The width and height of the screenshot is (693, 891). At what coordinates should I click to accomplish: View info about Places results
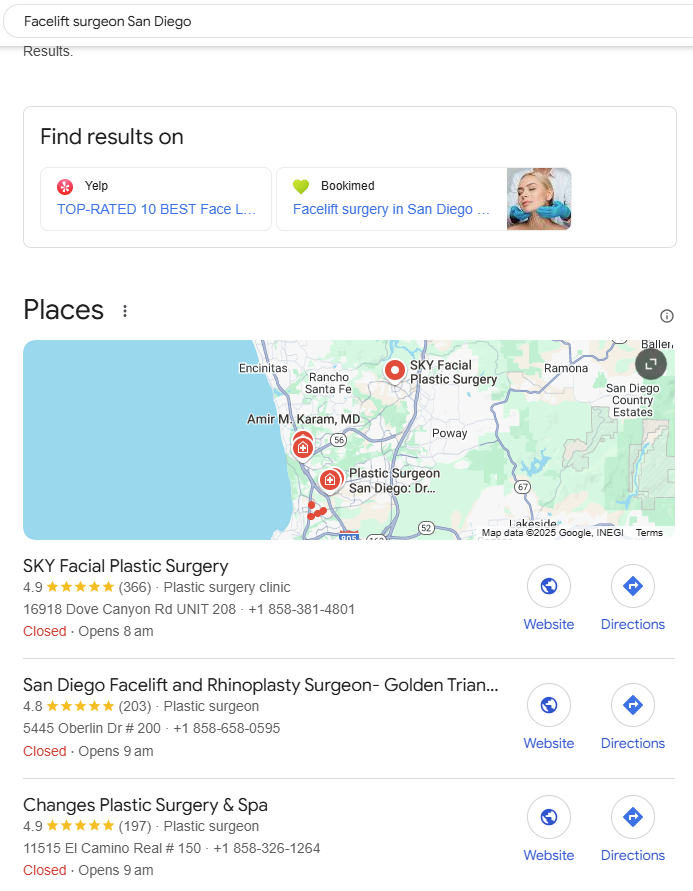point(667,316)
